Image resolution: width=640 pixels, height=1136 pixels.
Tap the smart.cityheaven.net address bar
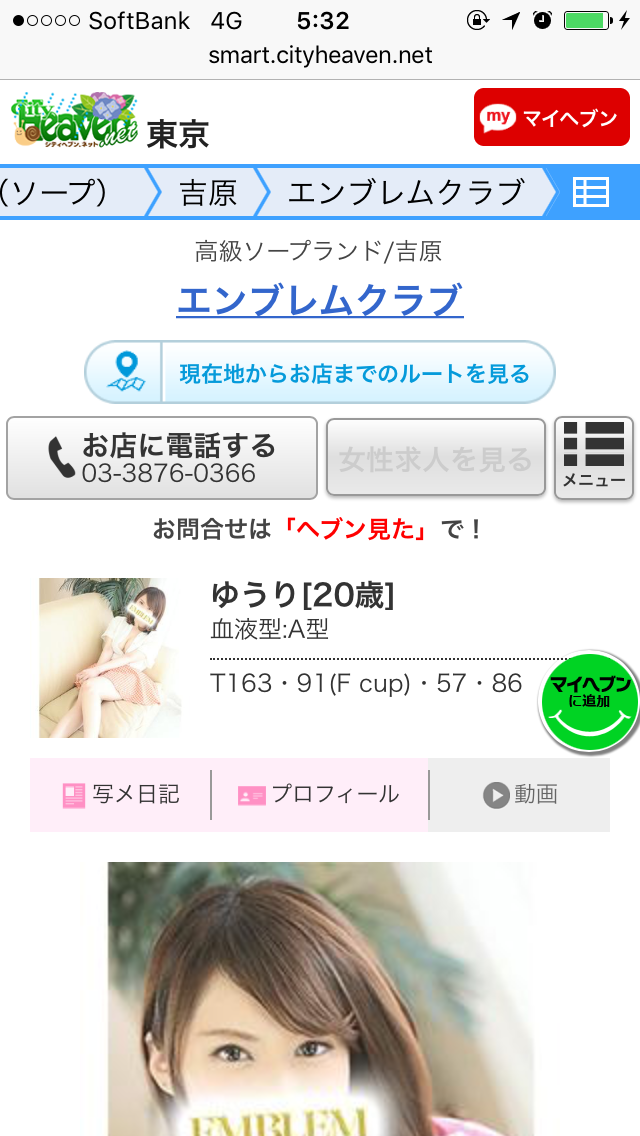click(320, 55)
